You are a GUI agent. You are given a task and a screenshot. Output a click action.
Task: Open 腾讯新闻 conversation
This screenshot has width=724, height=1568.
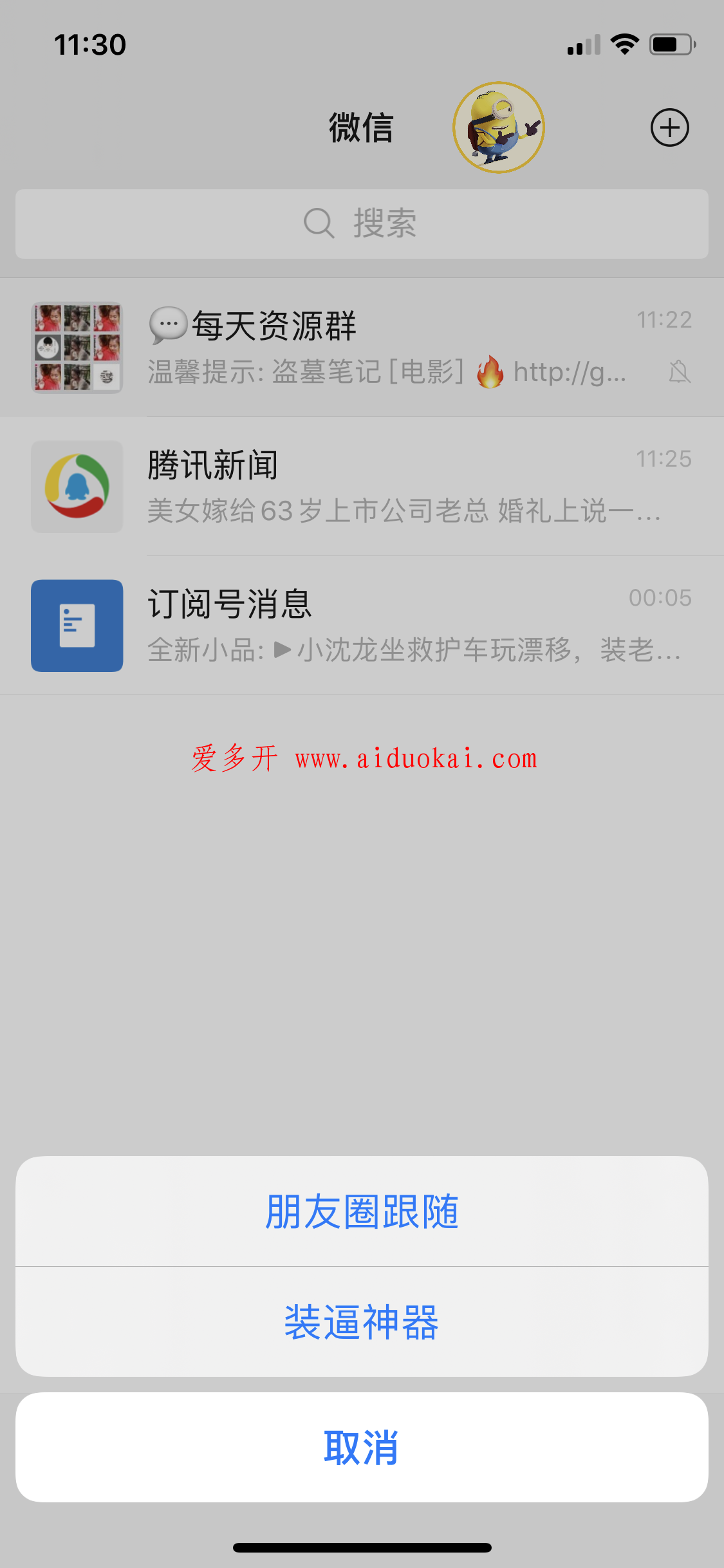(362, 487)
